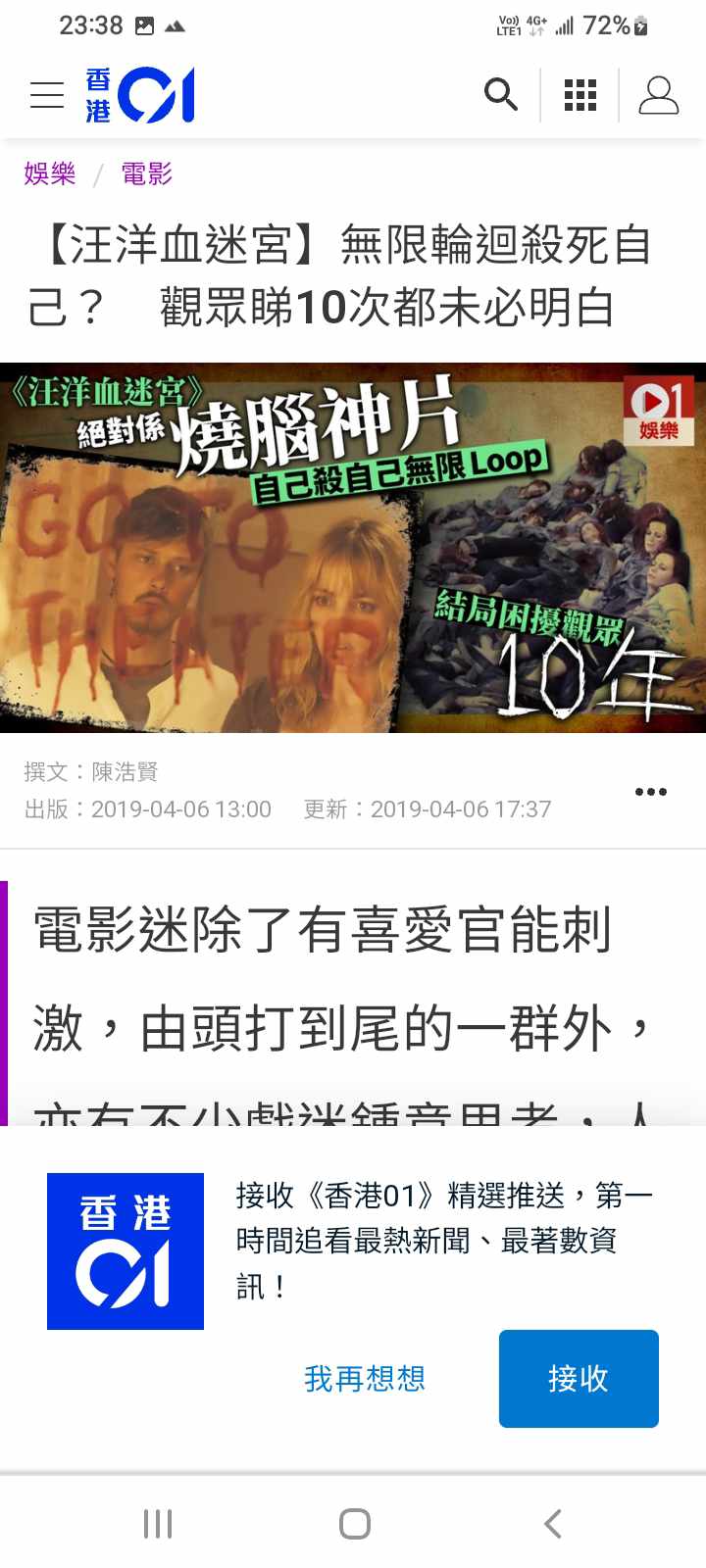706x1568 pixels.
Task: Open the article's three-dot options menu
Action: [650, 792]
